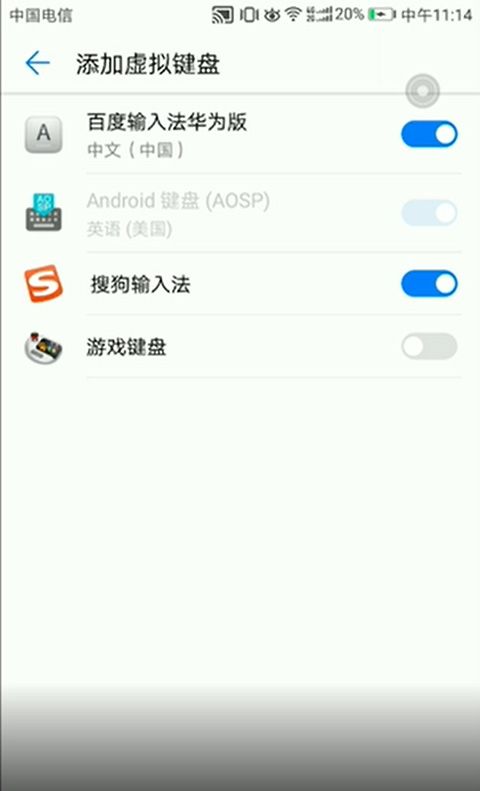Enable the 游戏键盘 switch
This screenshot has height=791, width=480.
(429, 347)
